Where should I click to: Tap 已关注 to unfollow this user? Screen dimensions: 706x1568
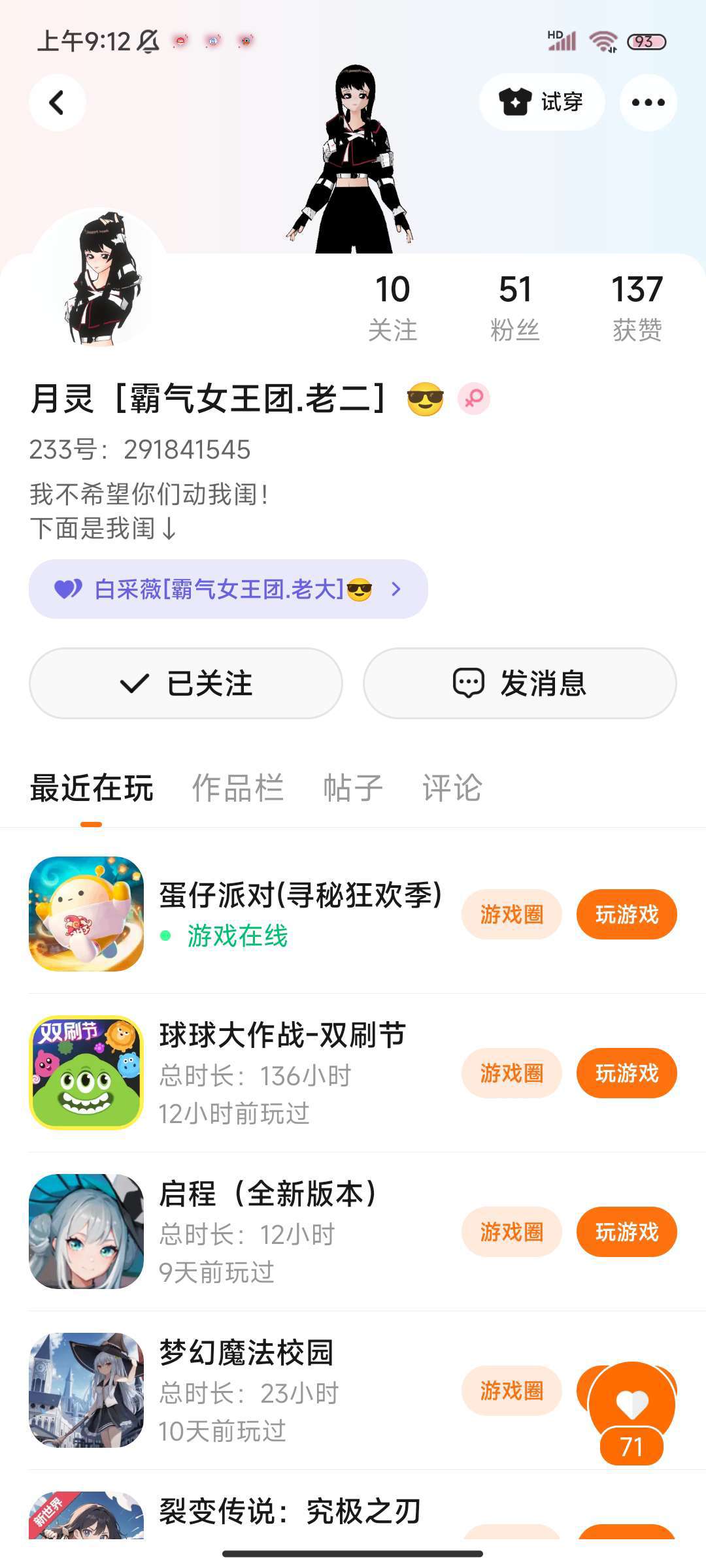(x=186, y=683)
